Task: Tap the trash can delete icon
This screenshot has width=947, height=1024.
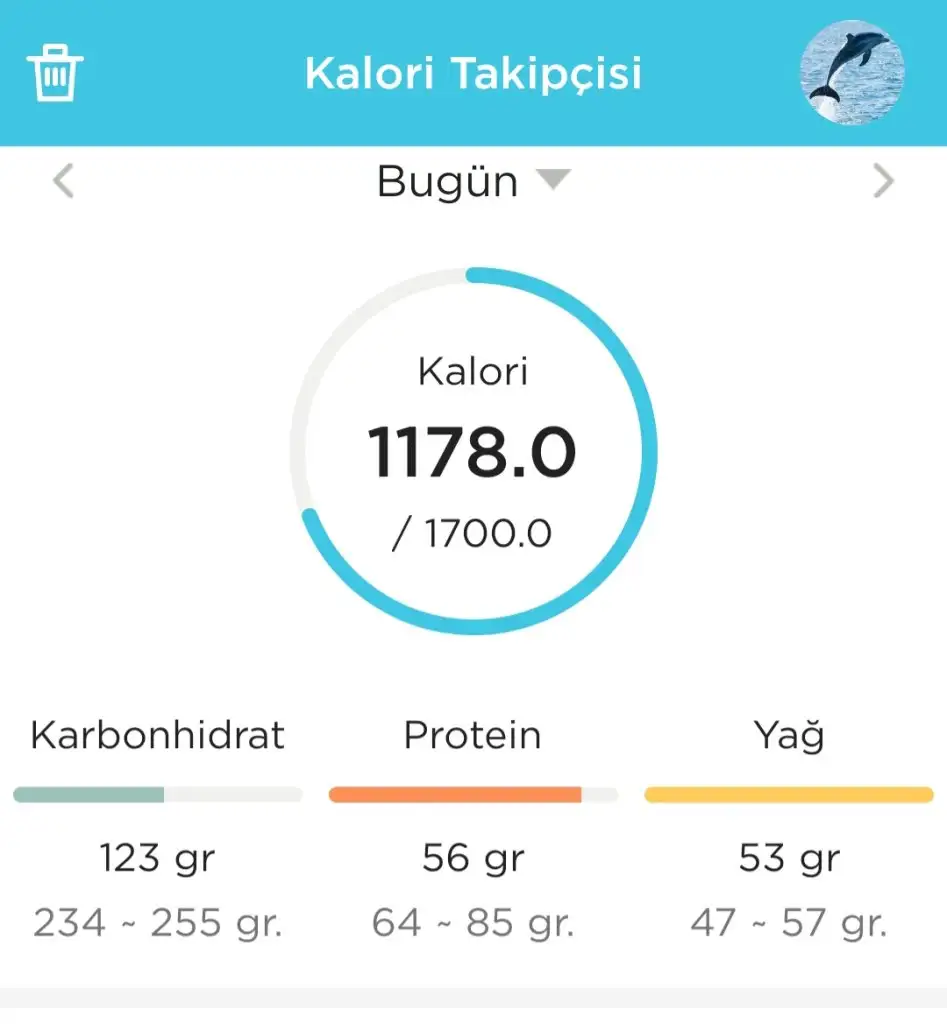Action: tap(56, 72)
